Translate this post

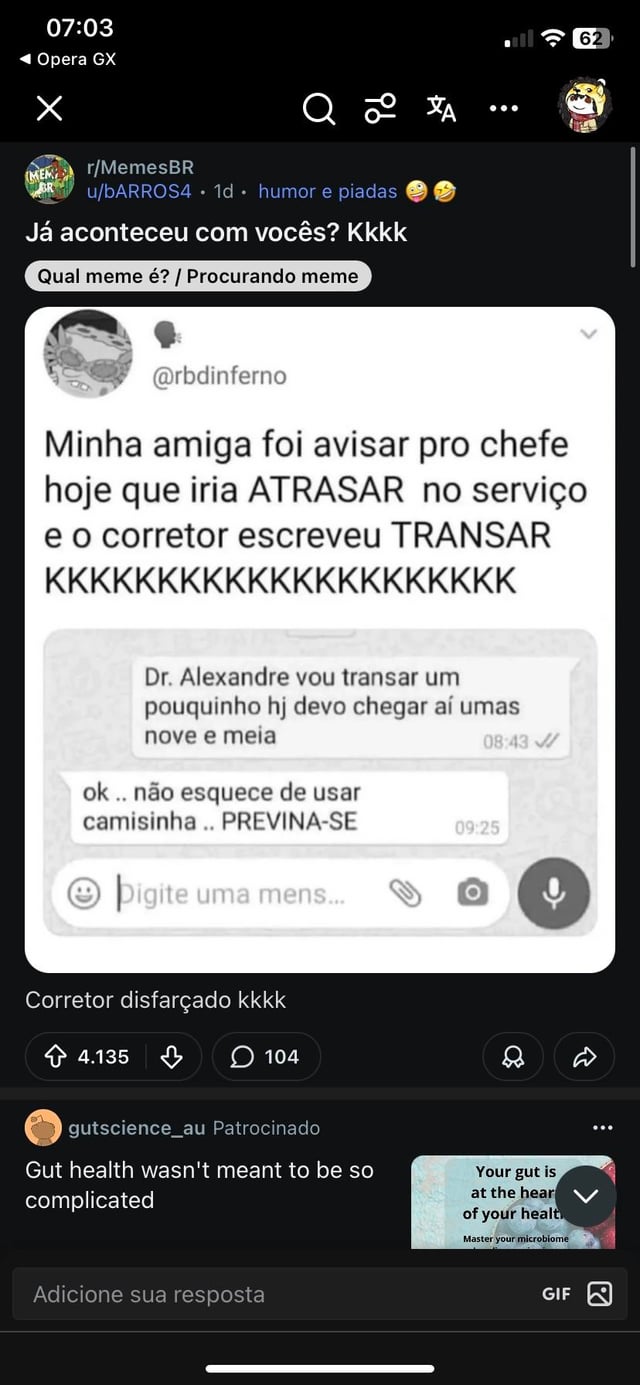point(441,108)
